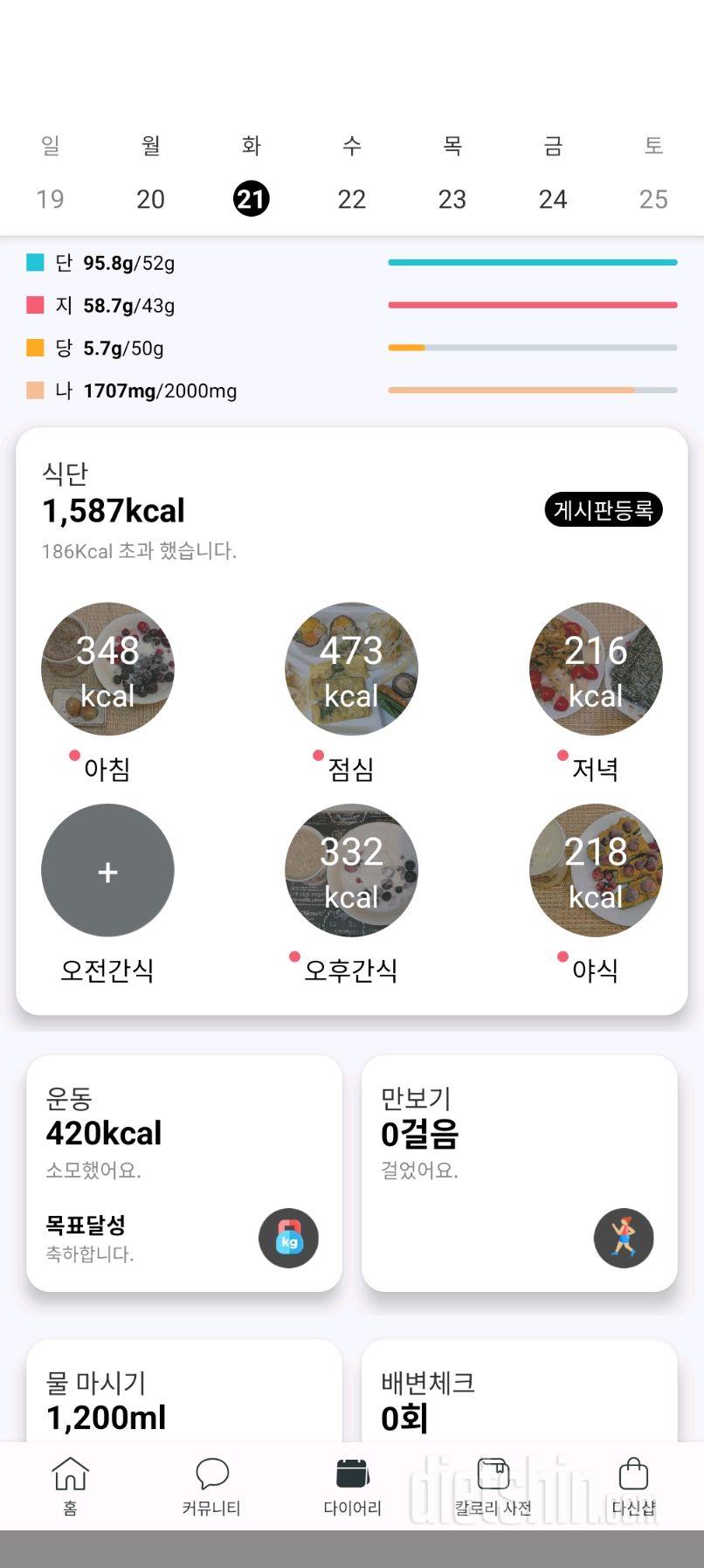
Task: Tap the 게시판등록 button
Action: (x=603, y=510)
